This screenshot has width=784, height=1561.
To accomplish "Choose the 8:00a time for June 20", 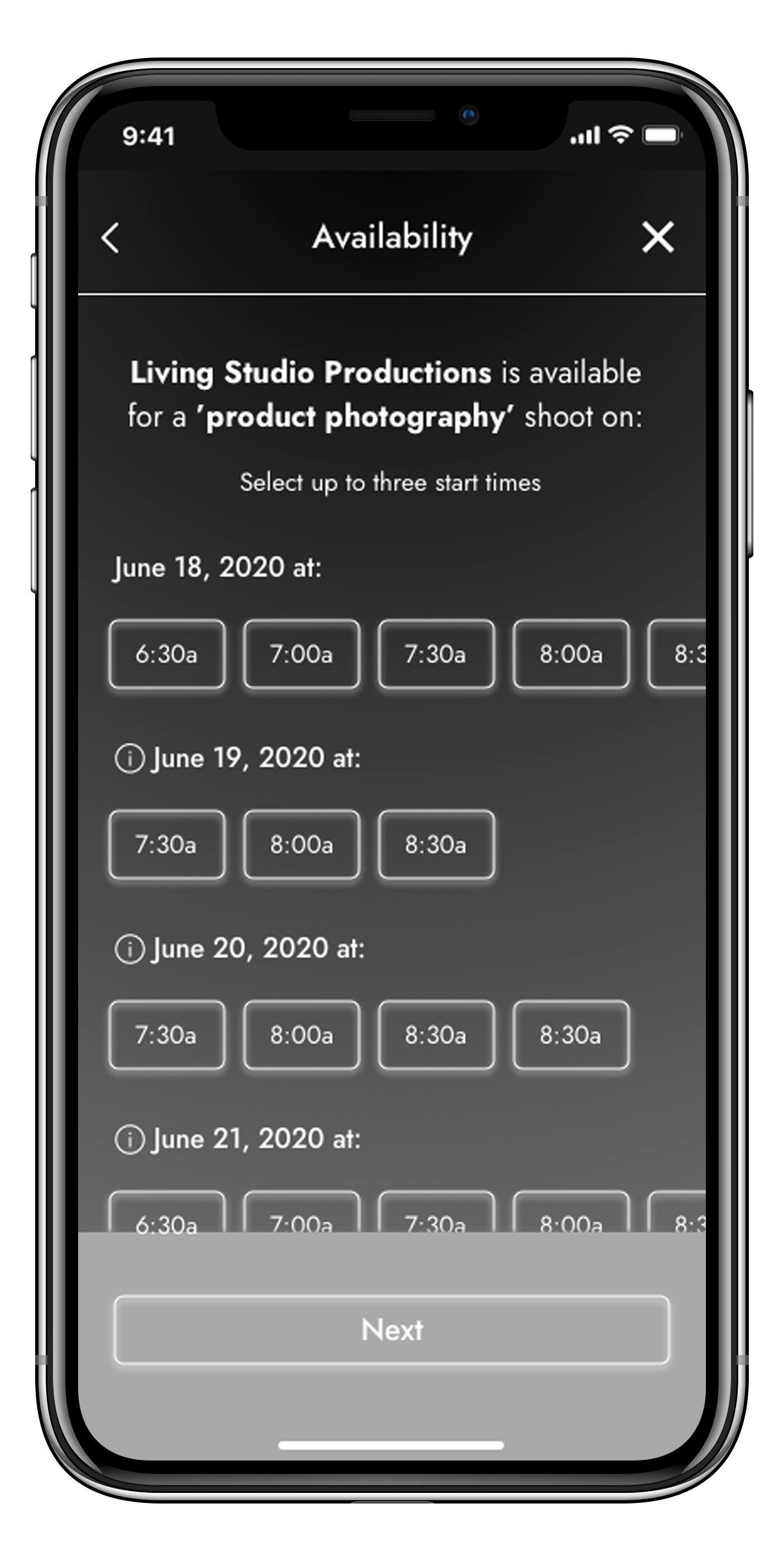I will pos(301,1035).
